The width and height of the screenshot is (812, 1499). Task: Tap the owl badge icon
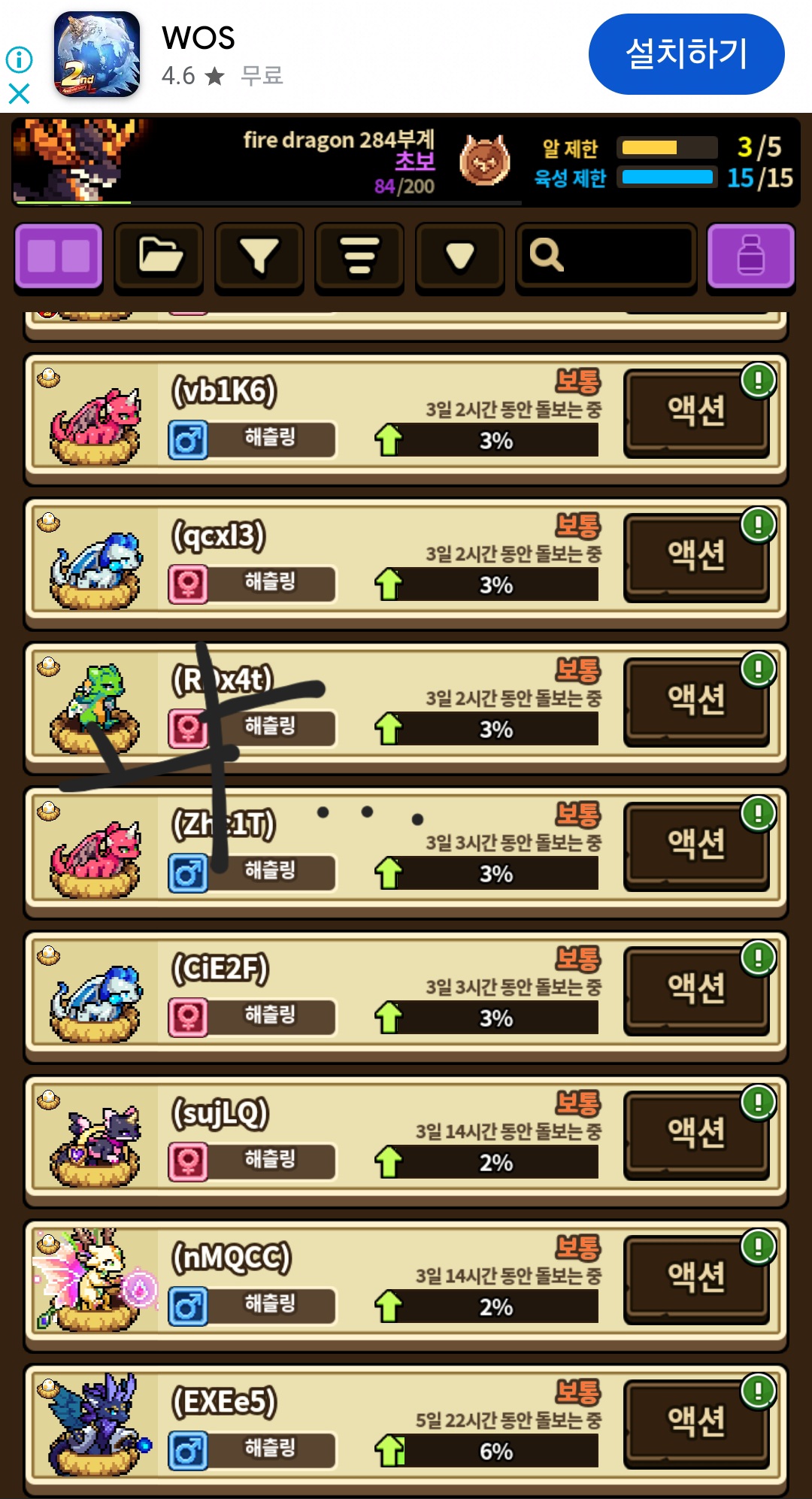(x=485, y=161)
